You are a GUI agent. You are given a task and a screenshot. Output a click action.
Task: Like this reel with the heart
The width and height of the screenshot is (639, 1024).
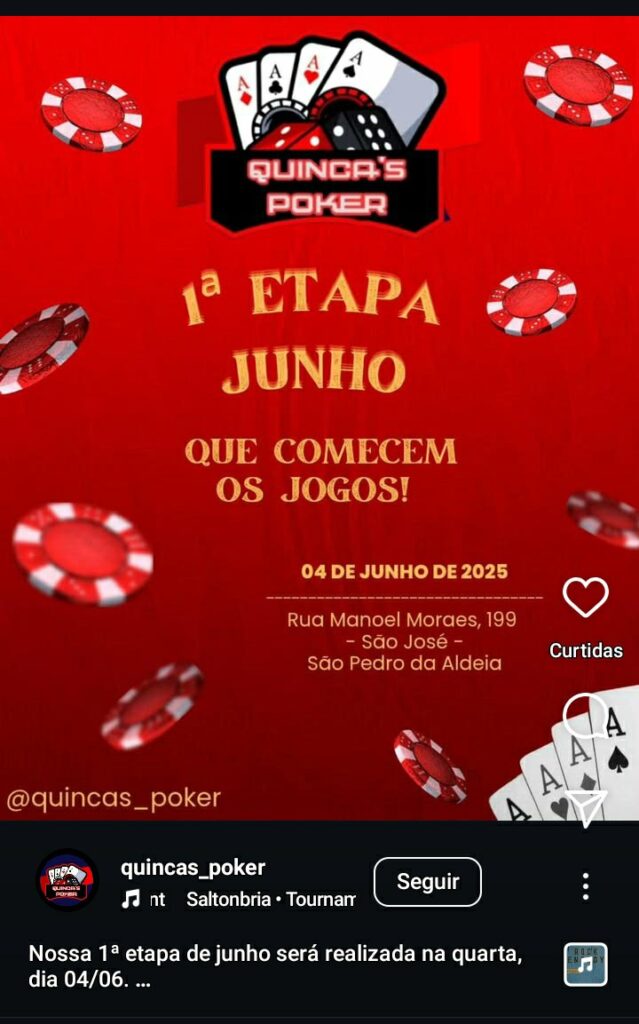pos(585,597)
